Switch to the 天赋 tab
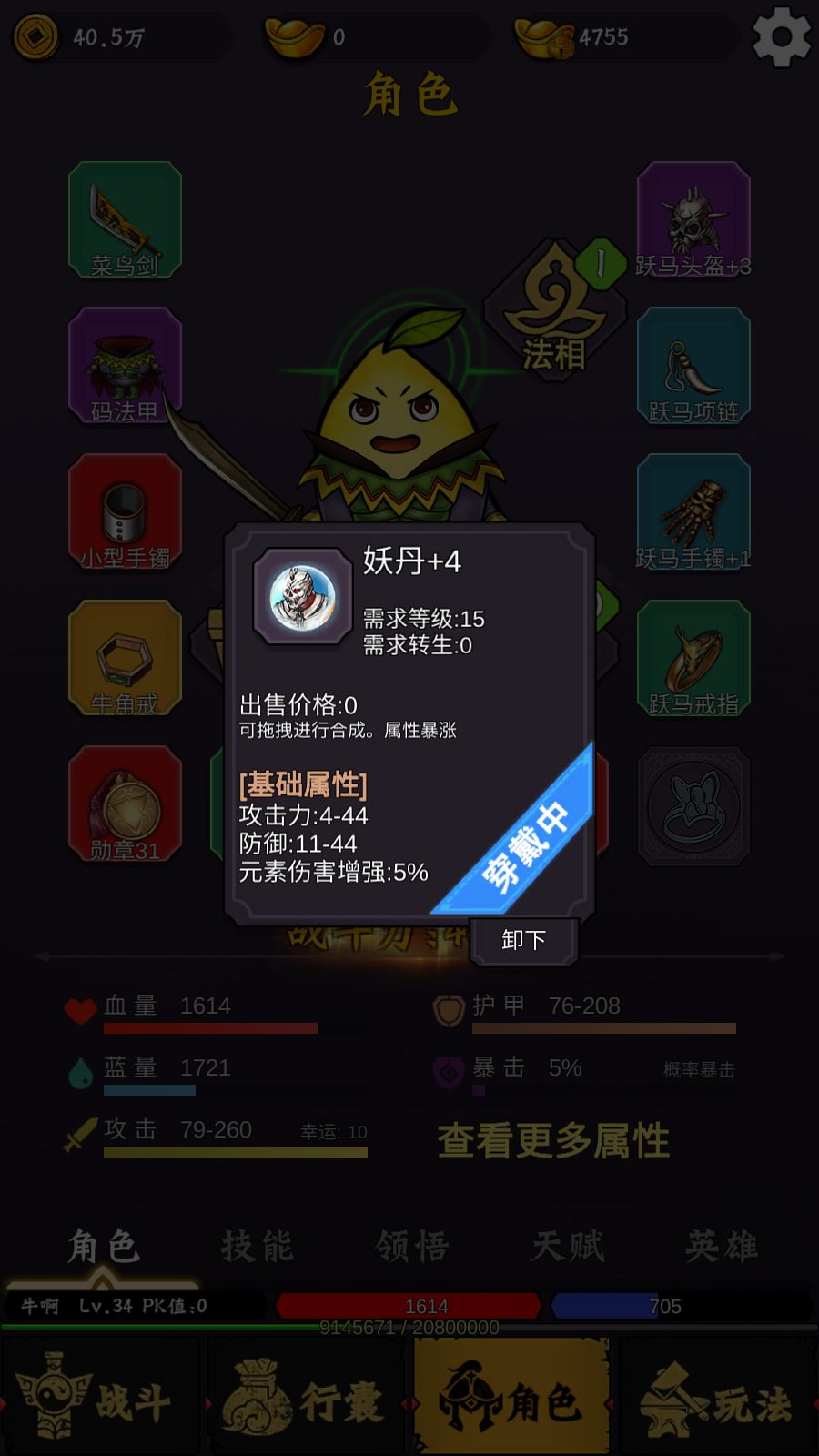 tap(567, 1247)
